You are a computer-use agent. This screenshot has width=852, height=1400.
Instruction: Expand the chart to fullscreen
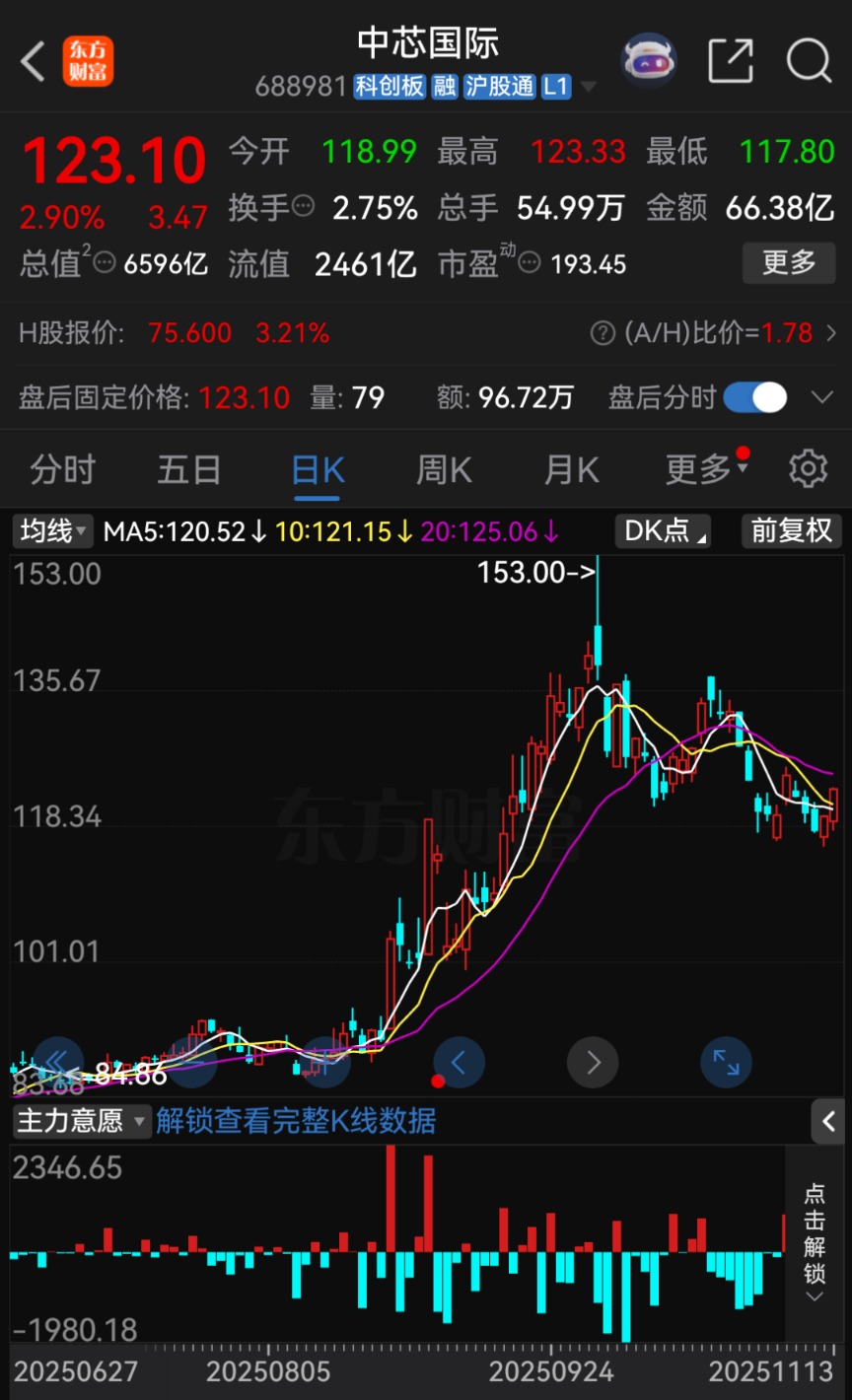click(726, 1062)
